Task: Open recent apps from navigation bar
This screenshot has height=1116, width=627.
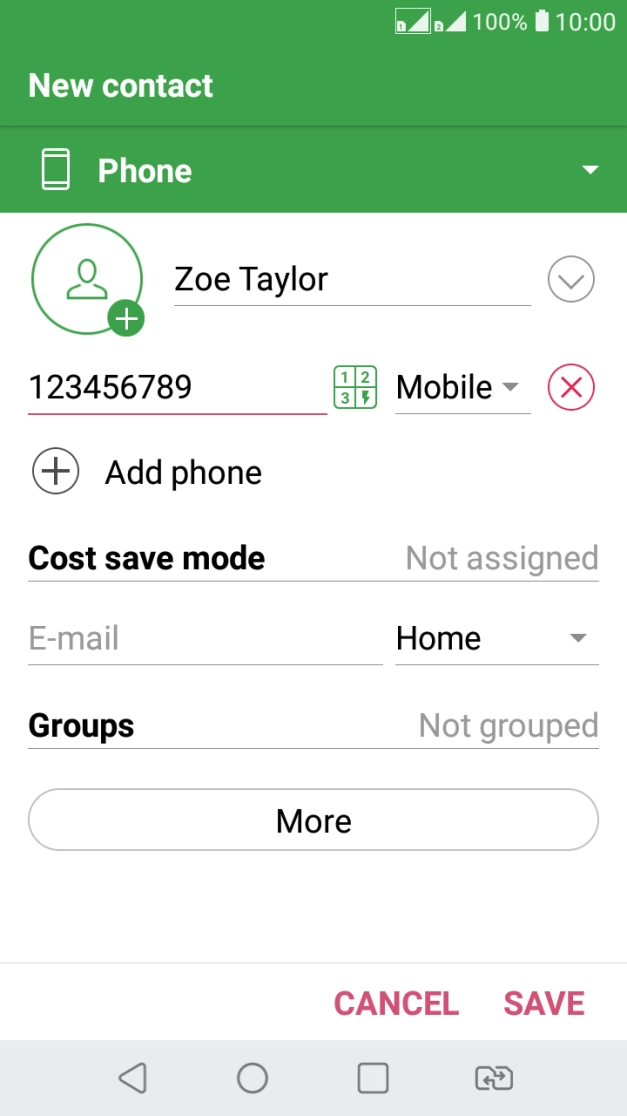Action: [x=373, y=1078]
